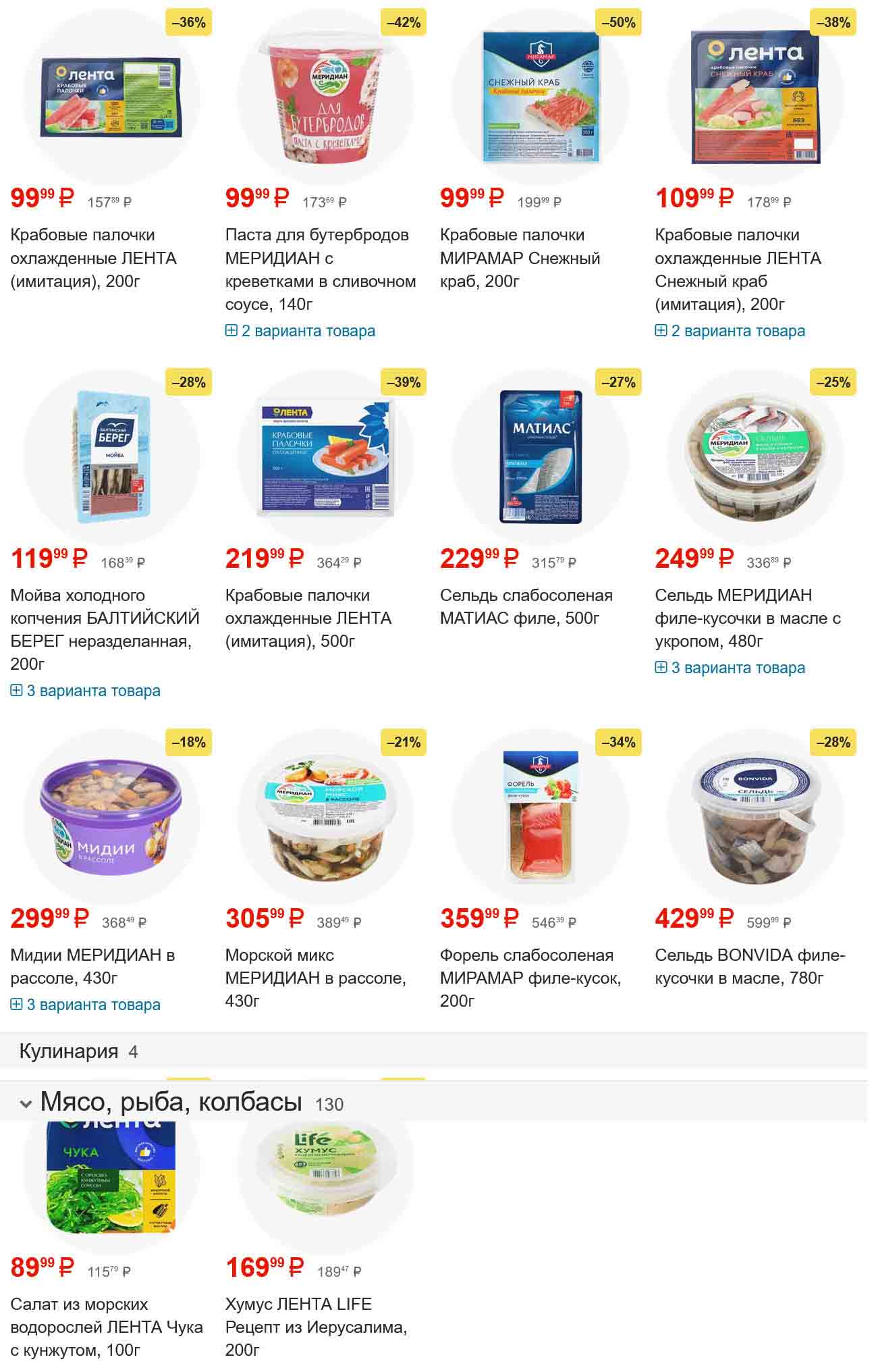
Task: Open ЛЕНТА Чука seaweed salad product
Action: point(106,1327)
